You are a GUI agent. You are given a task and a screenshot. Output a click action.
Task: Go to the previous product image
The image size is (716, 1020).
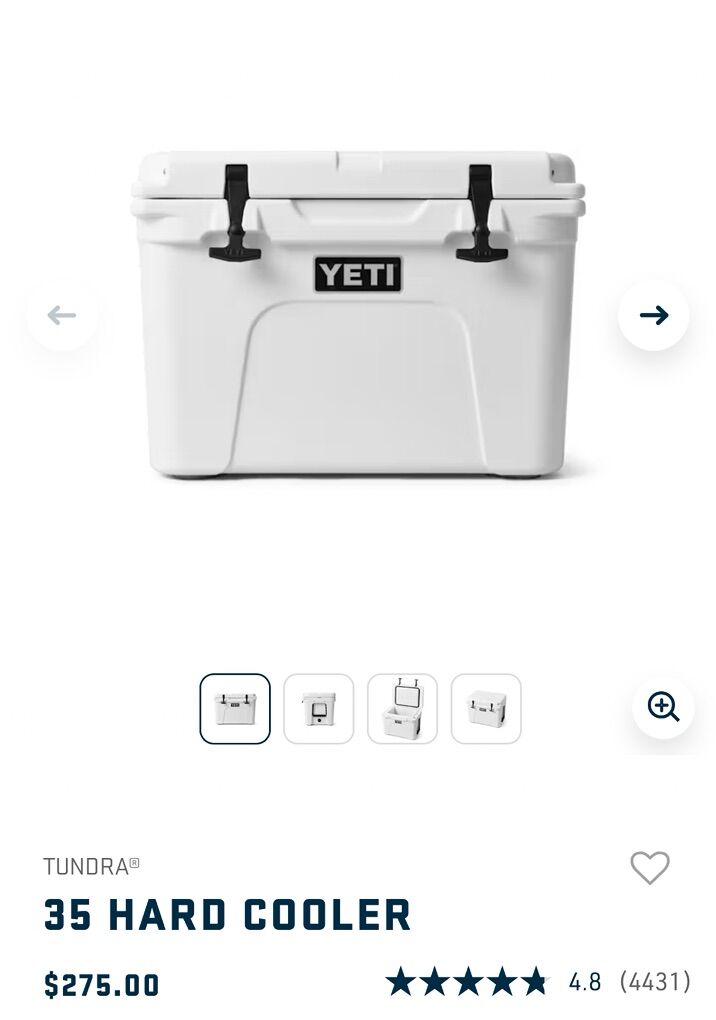click(62, 315)
